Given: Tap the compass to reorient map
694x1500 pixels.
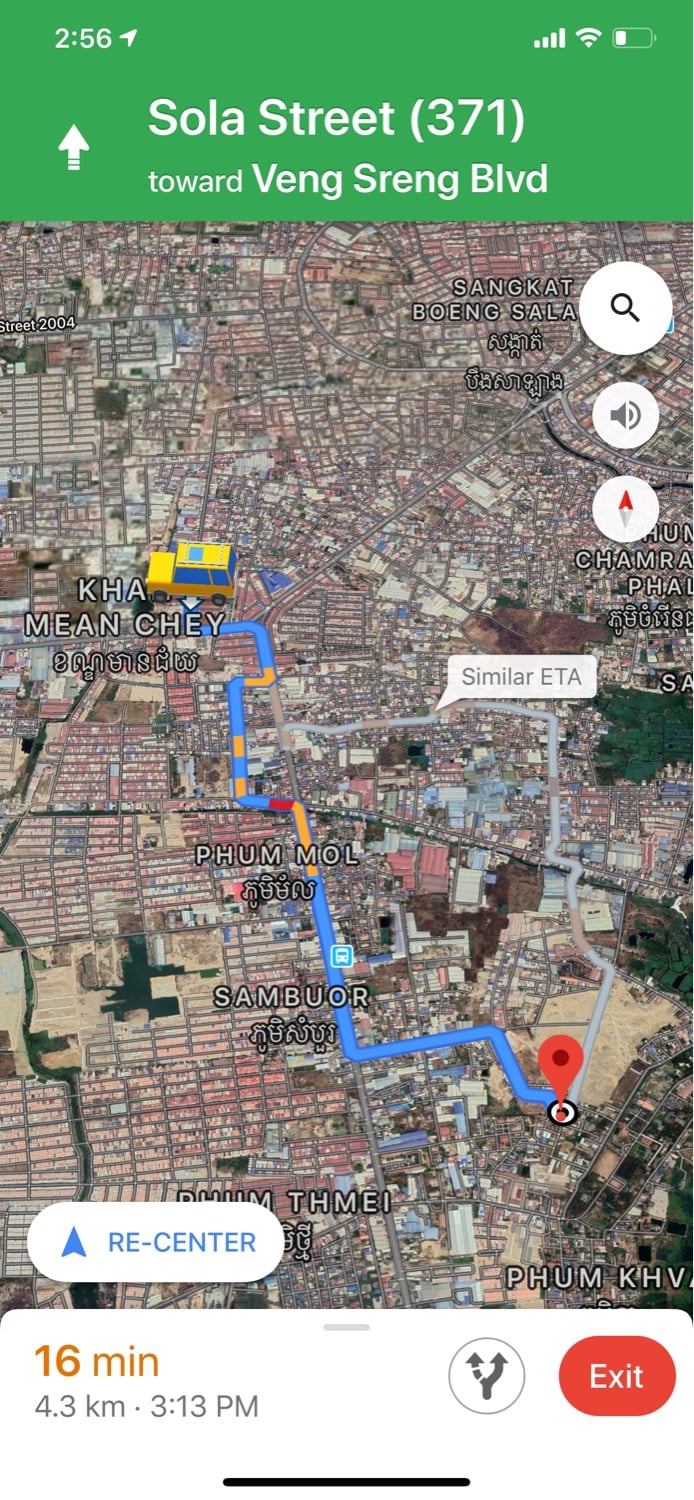Looking at the screenshot, I should (625, 509).
